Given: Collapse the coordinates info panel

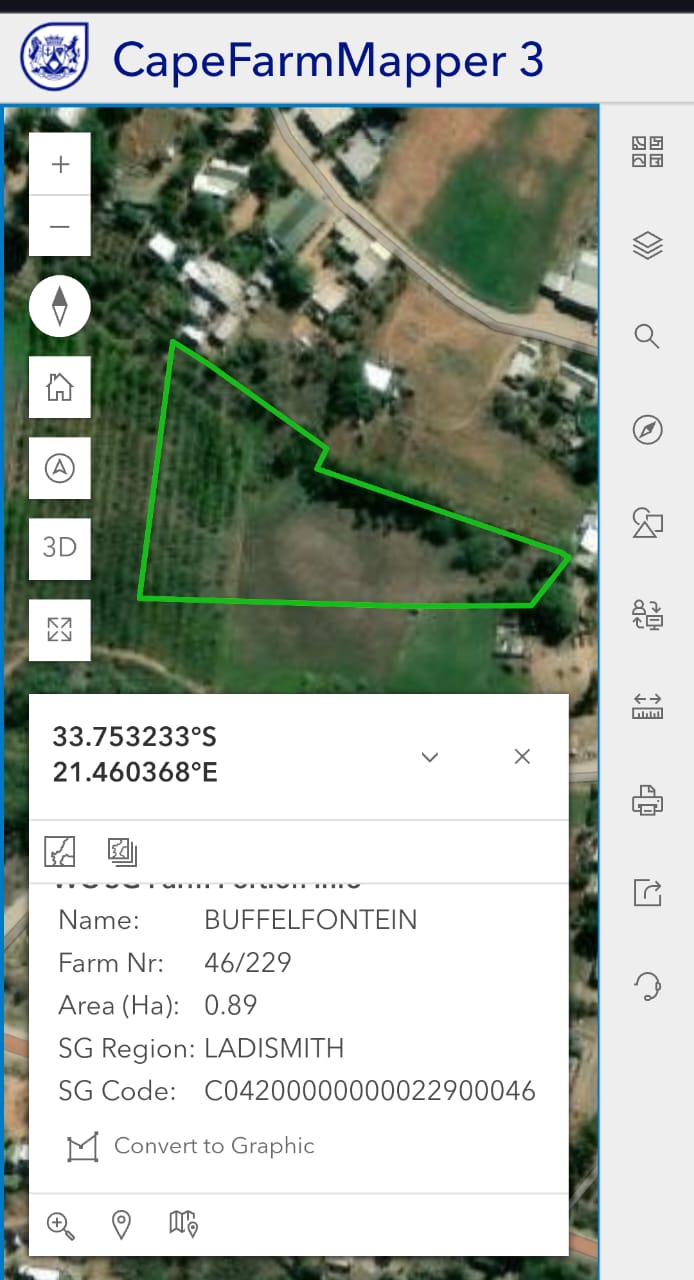Looking at the screenshot, I should [x=430, y=757].
